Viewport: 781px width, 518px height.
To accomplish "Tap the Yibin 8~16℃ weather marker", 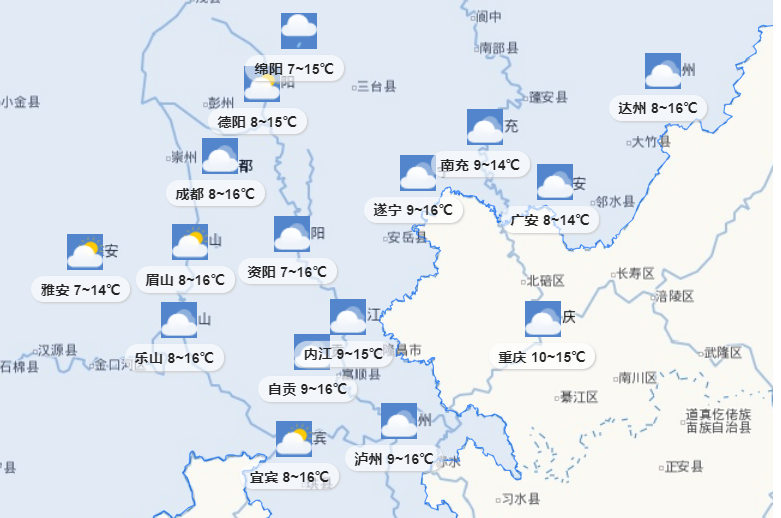I will pyautogui.click(x=290, y=477).
